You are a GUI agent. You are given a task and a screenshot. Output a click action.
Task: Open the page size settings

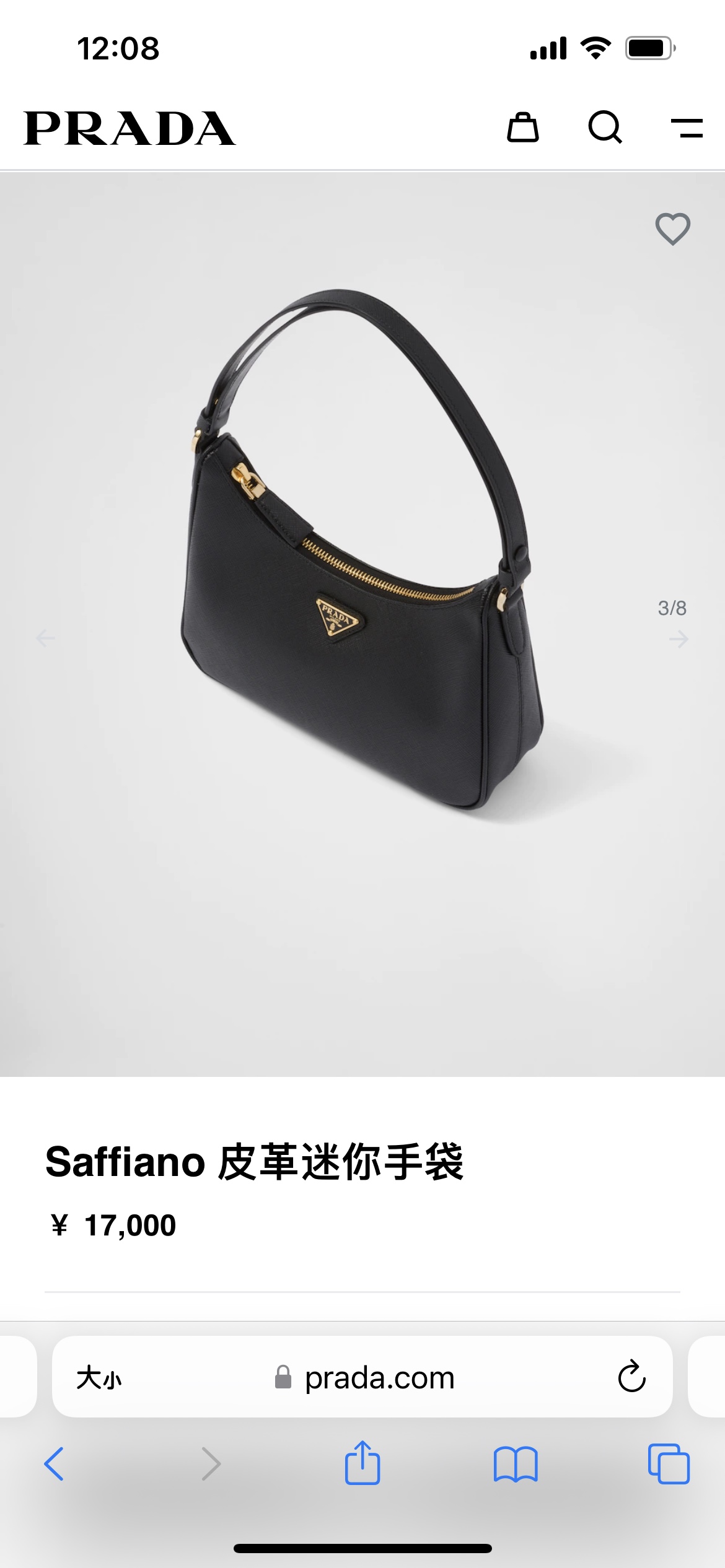[x=99, y=1378]
